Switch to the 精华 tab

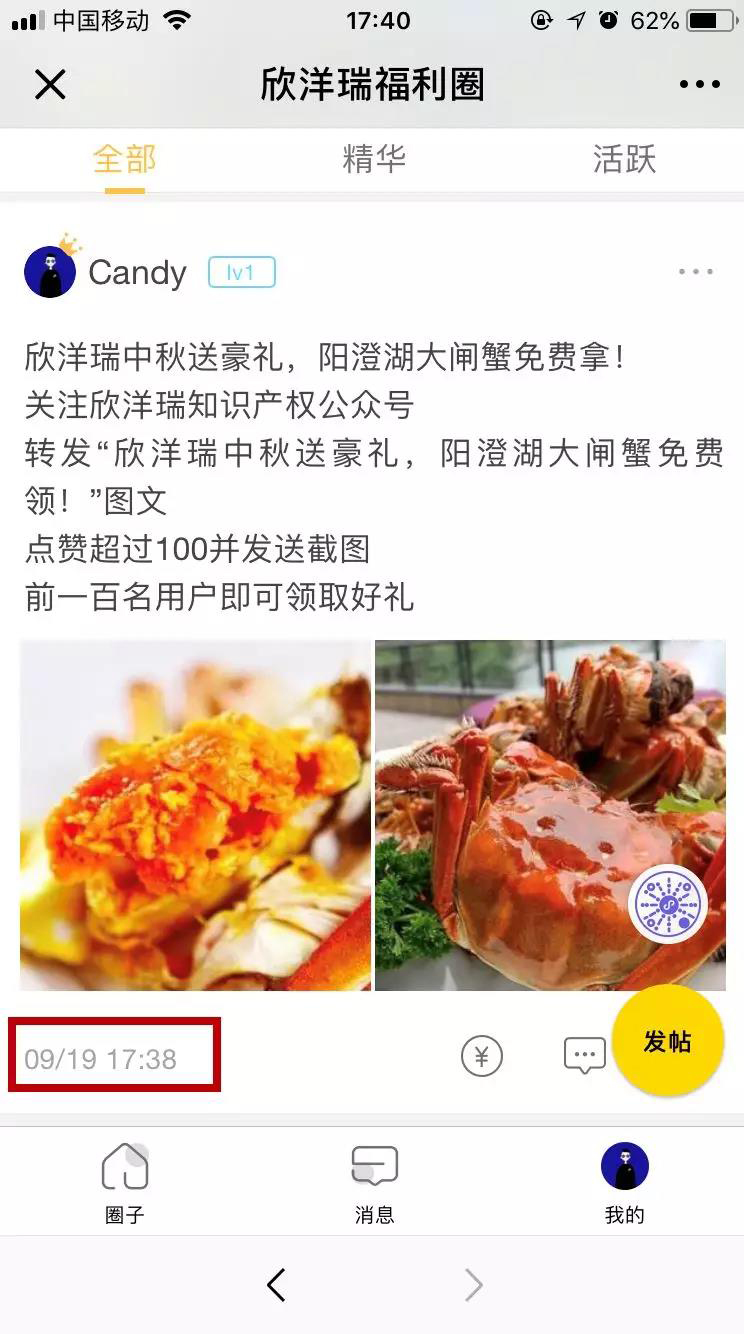pyautogui.click(x=374, y=159)
